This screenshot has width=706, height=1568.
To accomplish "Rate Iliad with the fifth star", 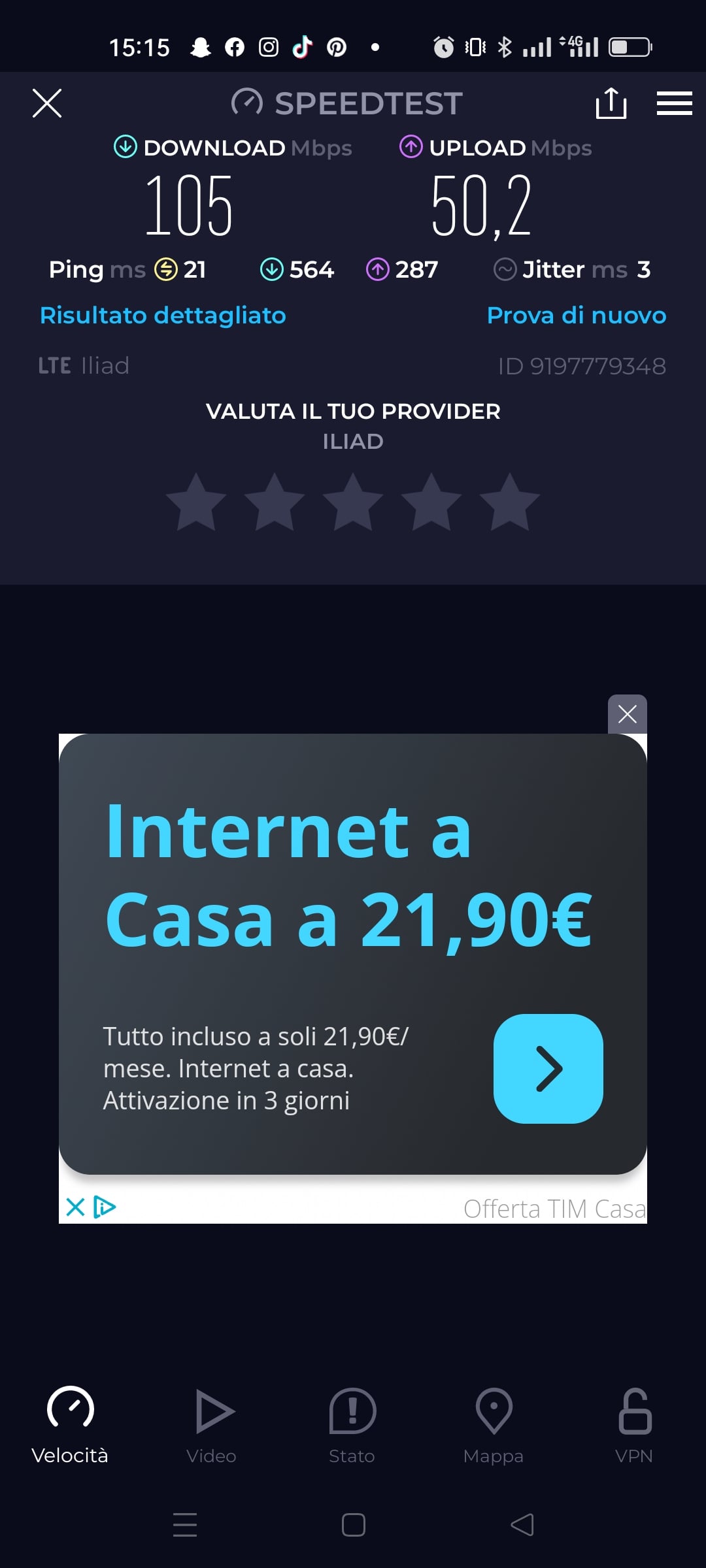I will click(x=510, y=502).
